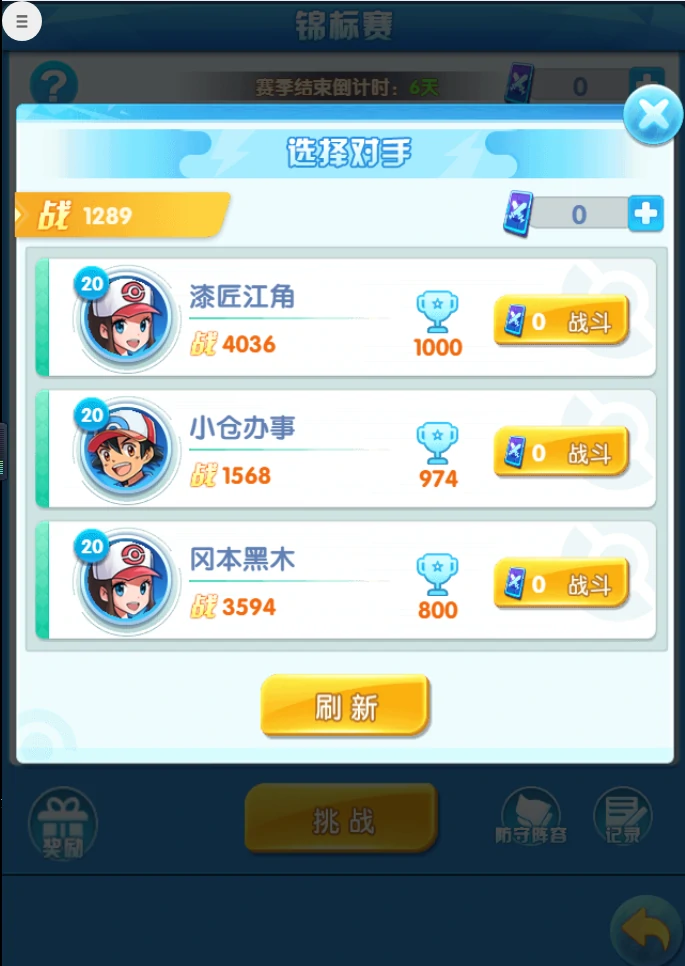Fight opponent 小仓办事

(x=561, y=452)
